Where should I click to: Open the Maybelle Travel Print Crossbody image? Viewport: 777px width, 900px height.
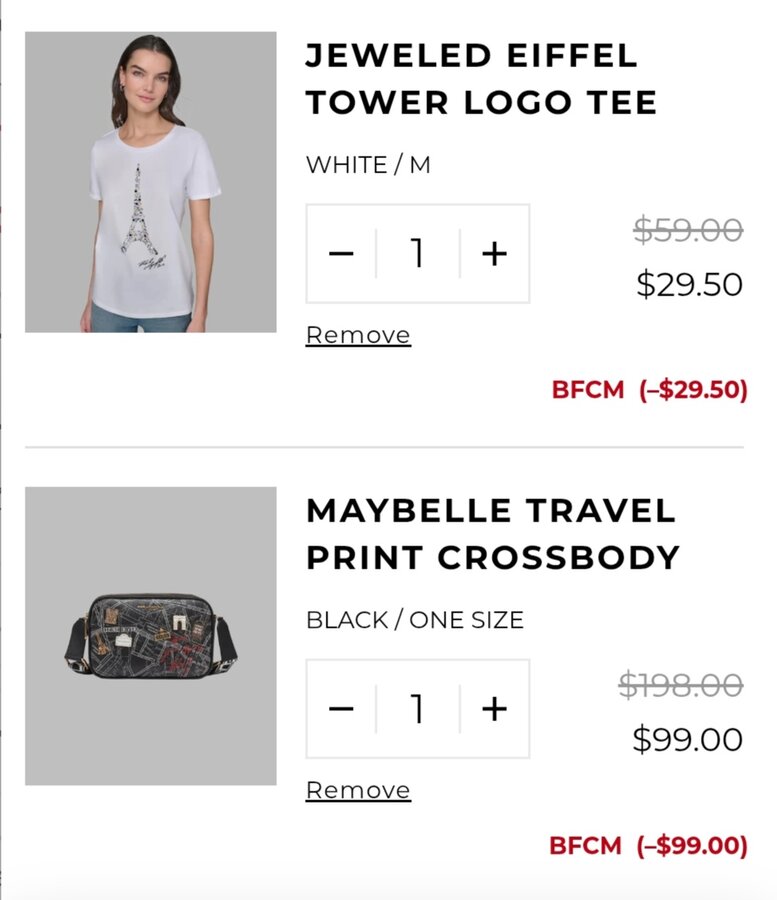tap(151, 636)
